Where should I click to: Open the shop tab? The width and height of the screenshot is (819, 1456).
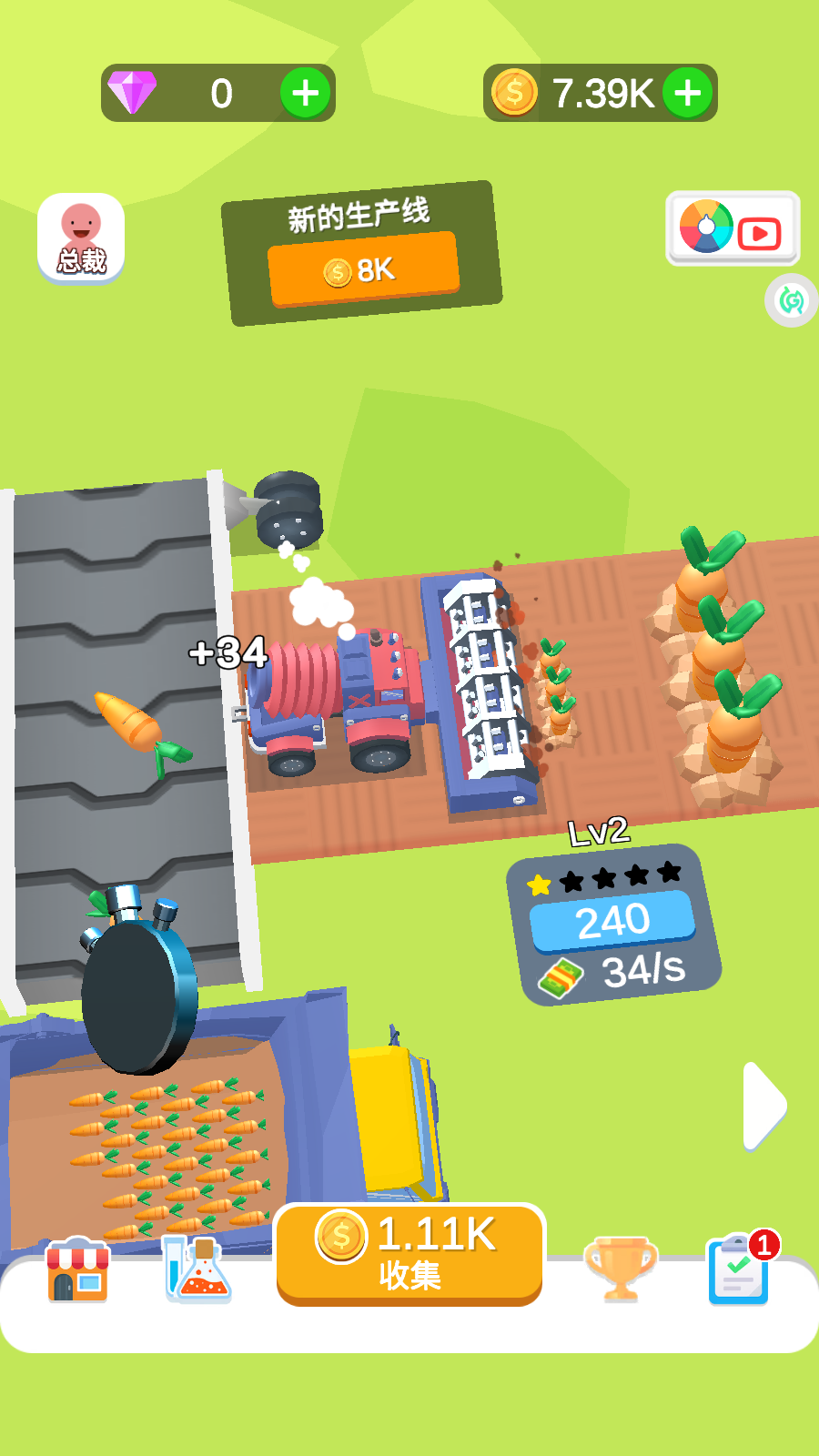pos(78,1269)
